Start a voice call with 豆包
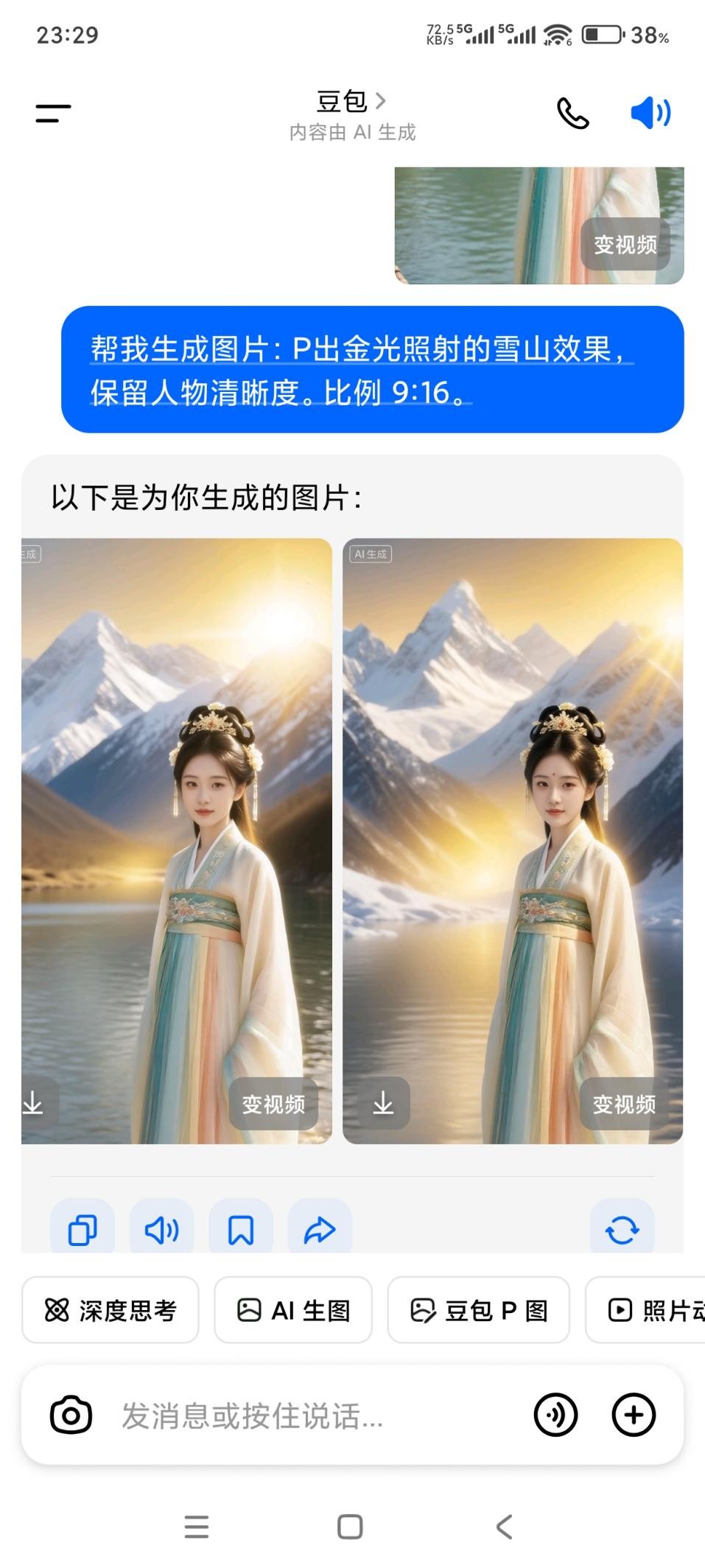 [x=572, y=113]
